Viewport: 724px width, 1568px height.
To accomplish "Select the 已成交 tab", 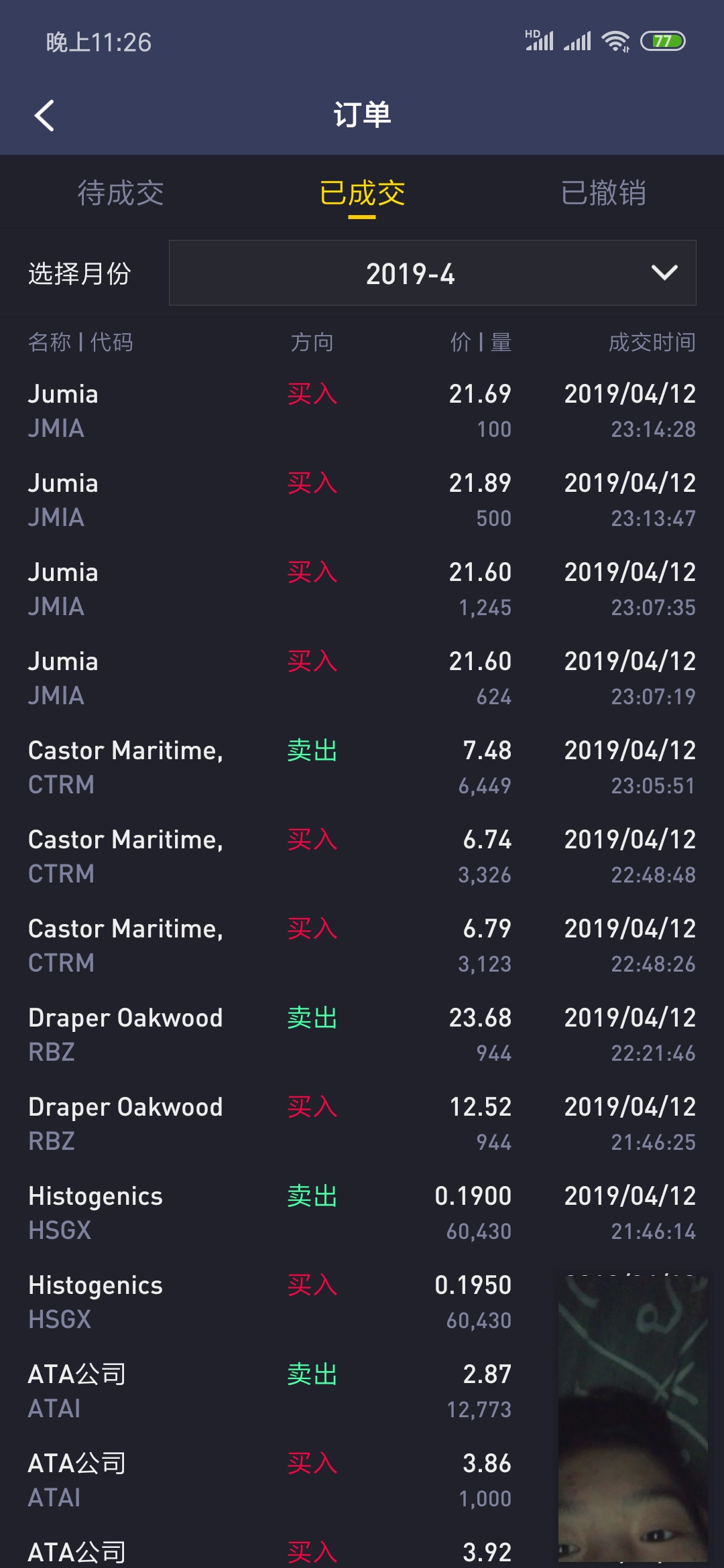I will point(362,193).
